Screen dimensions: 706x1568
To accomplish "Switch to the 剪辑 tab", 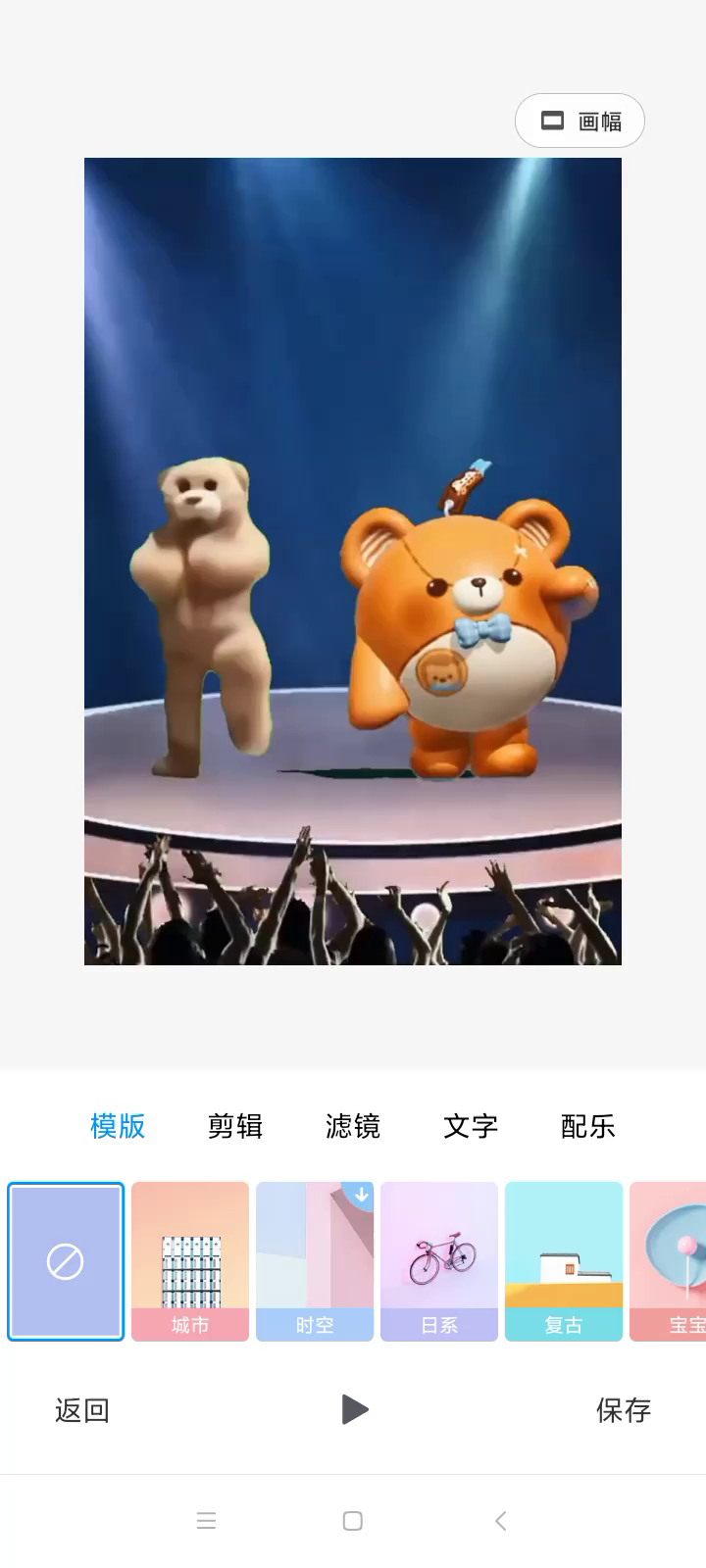I will coord(235,1126).
